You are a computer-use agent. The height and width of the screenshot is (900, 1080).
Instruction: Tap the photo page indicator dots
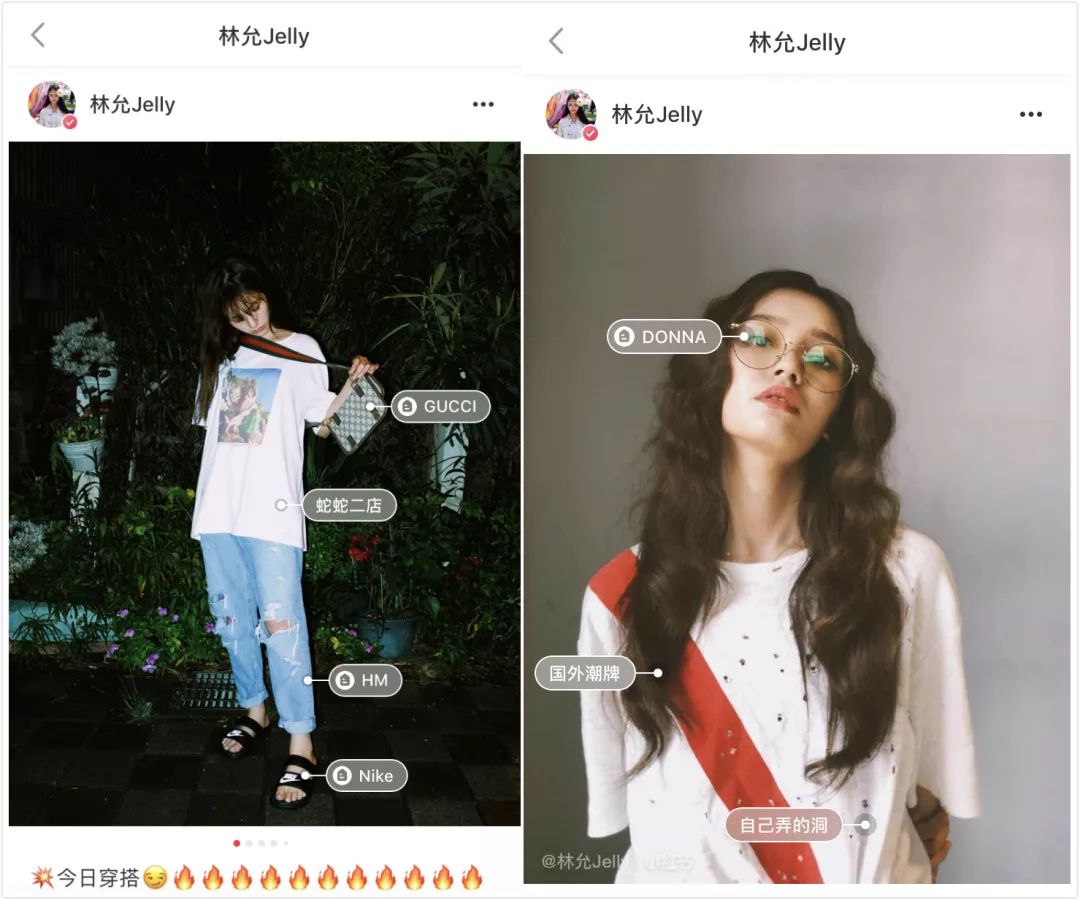[261, 843]
